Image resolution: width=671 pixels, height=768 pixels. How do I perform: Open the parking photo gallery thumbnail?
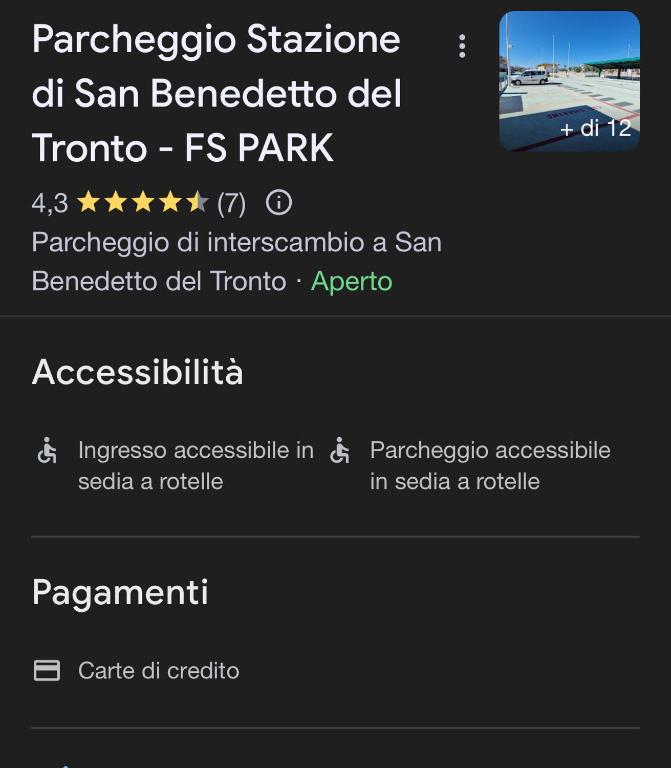click(569, 81)
